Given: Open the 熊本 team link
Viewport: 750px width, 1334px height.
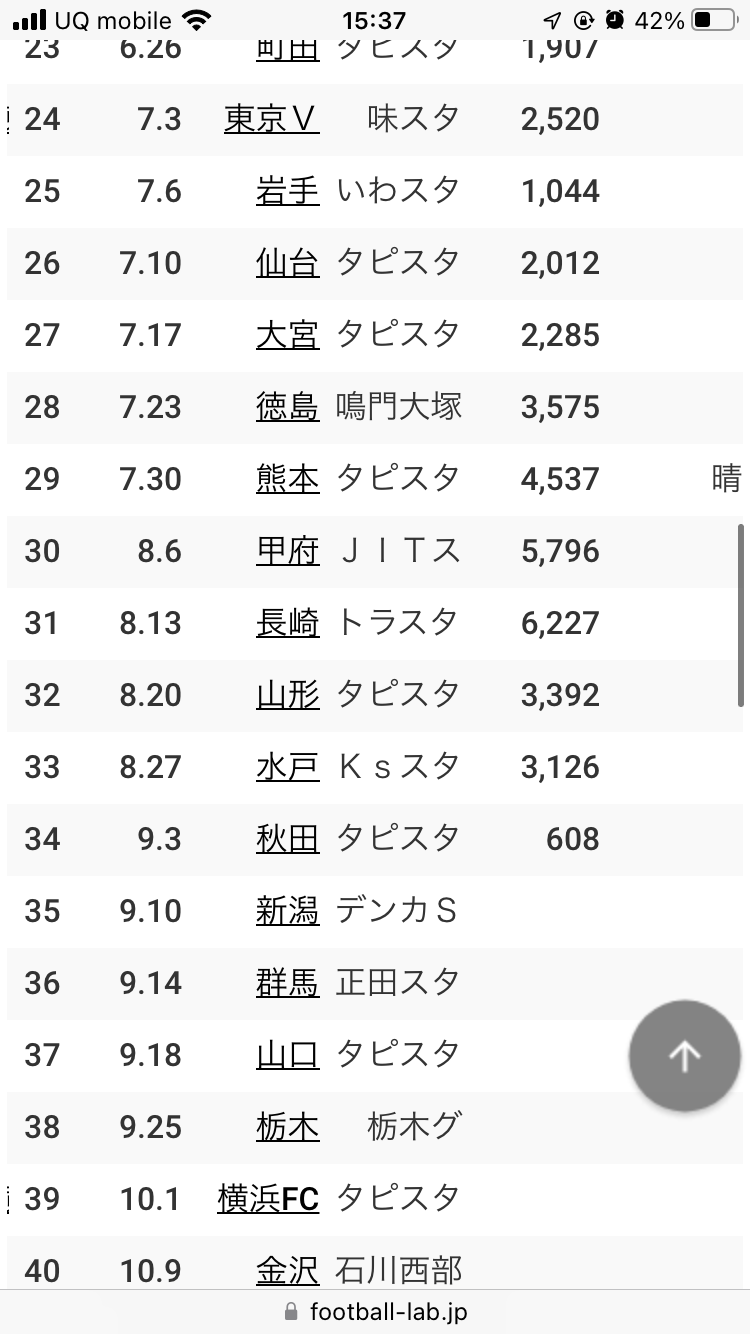Looking at the screenshot, I should (288, 479).
